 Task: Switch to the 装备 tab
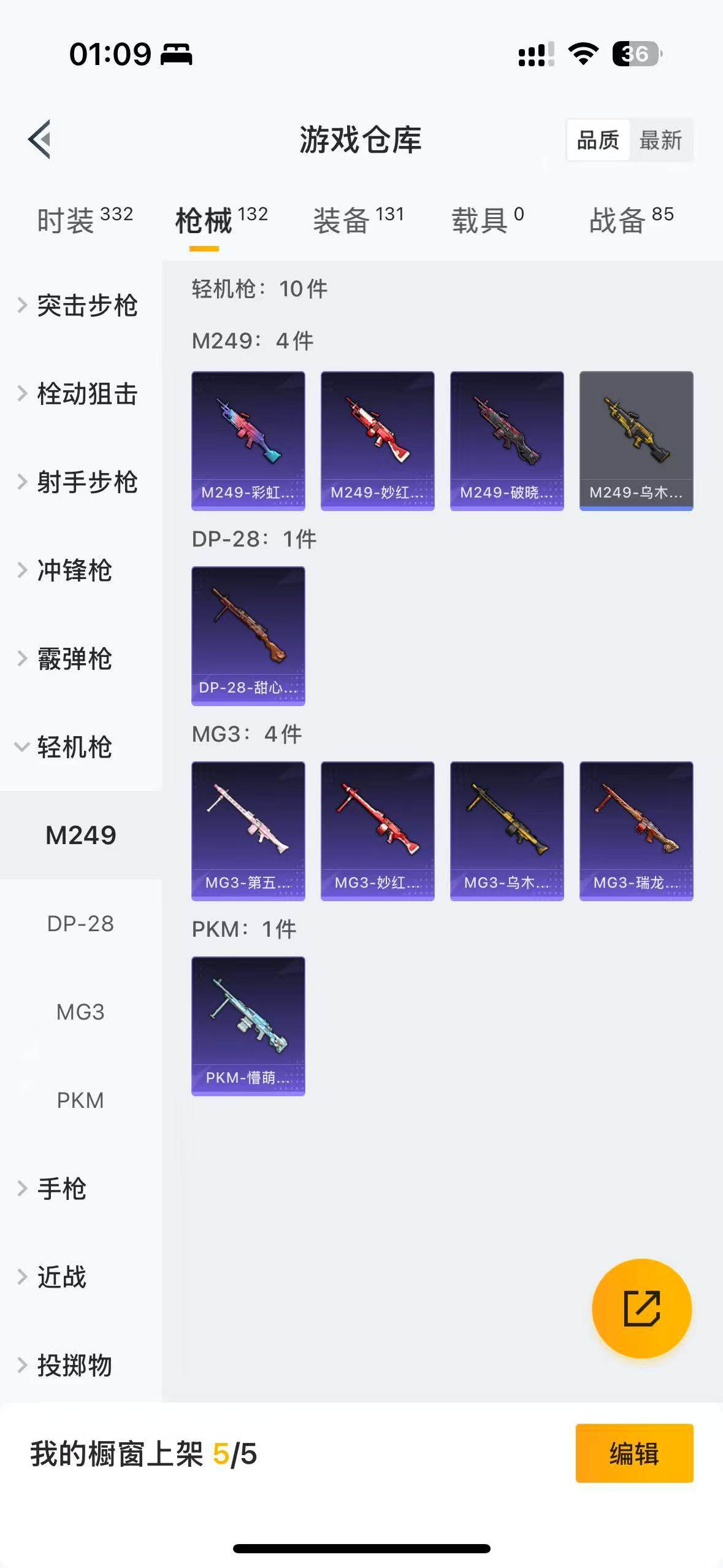[x=358, y=220]
